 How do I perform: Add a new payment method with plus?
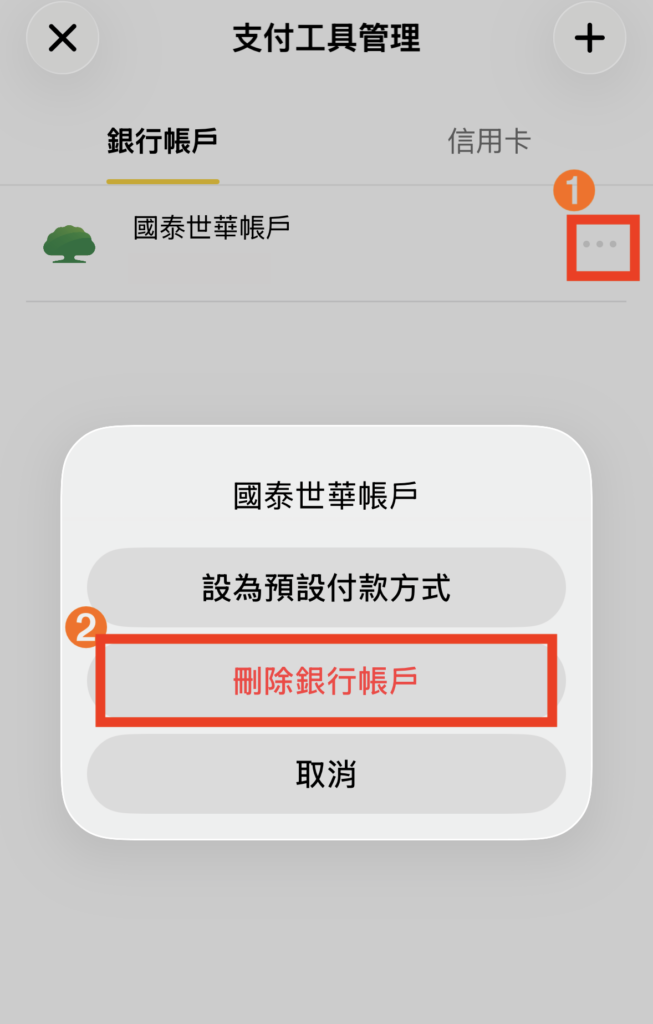pos(589,38)
